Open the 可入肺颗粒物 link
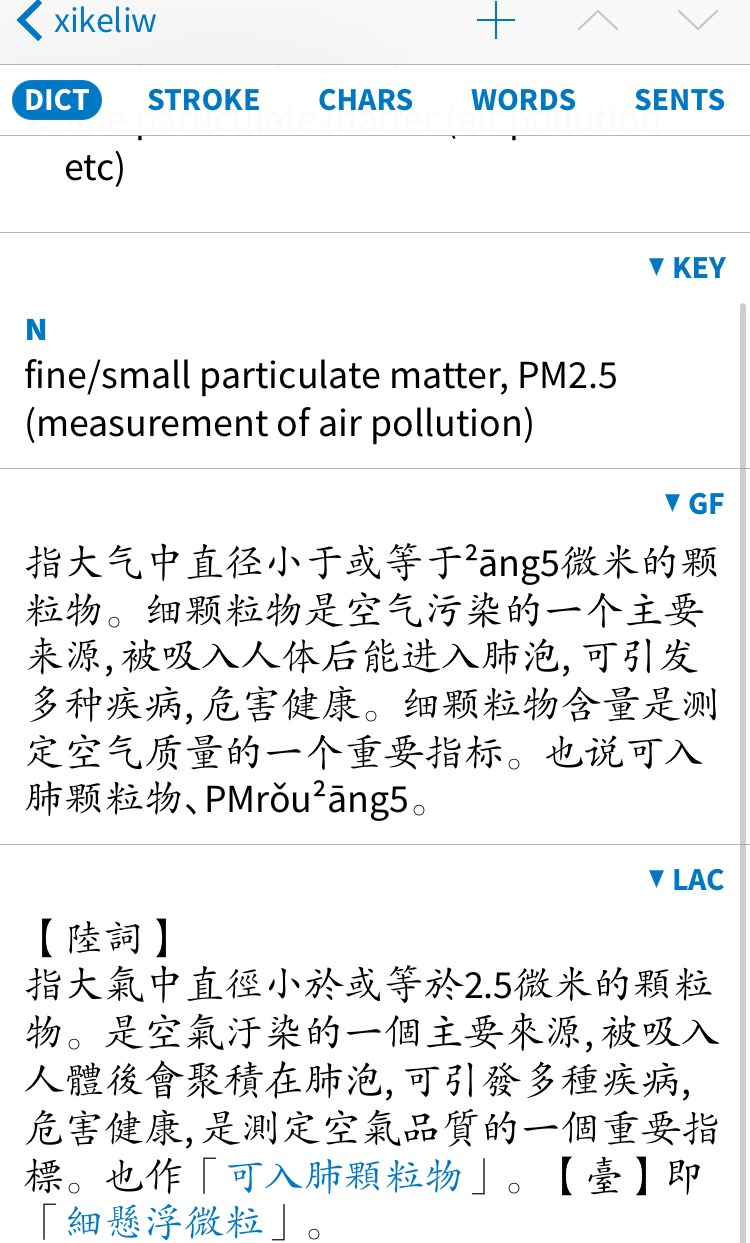The height and width of the screenshot is (1243, 750). pyautogui.click(x=345, y=1176)
